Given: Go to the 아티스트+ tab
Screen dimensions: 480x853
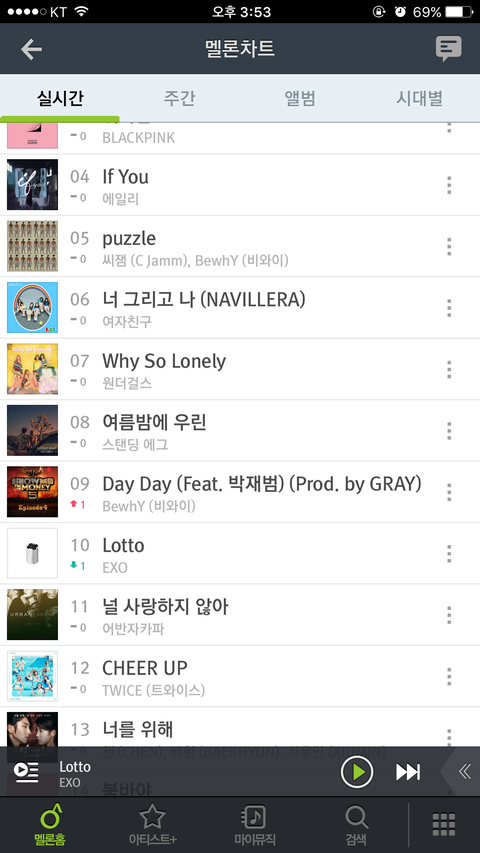Looking at the screenshot, I should [152, 825].
